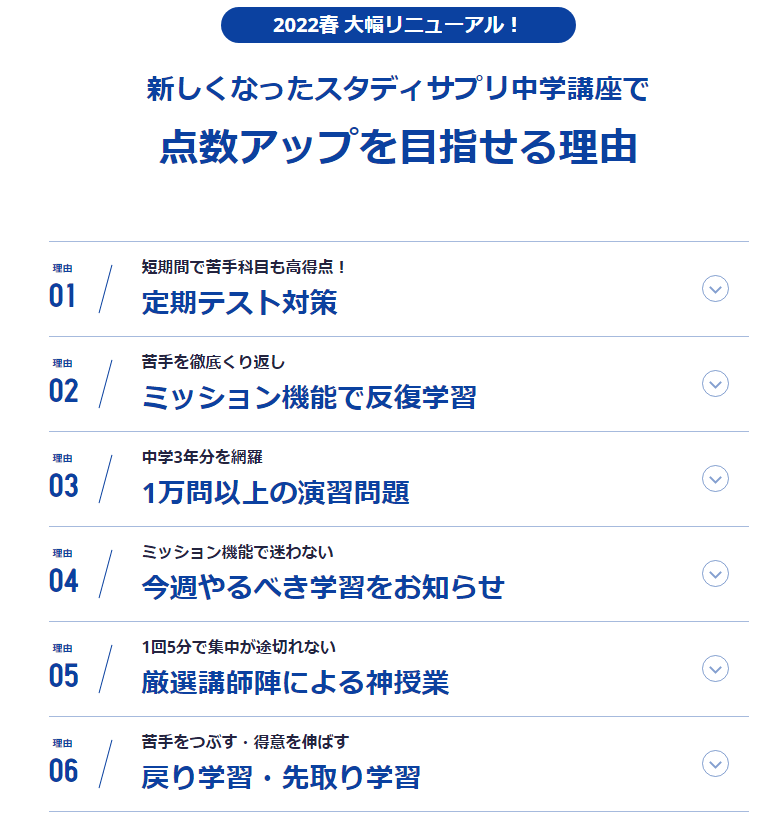
Task: Click the chevron icon beside 今週やるべき学習をお知らせ
Action: [x=714, y=572]
